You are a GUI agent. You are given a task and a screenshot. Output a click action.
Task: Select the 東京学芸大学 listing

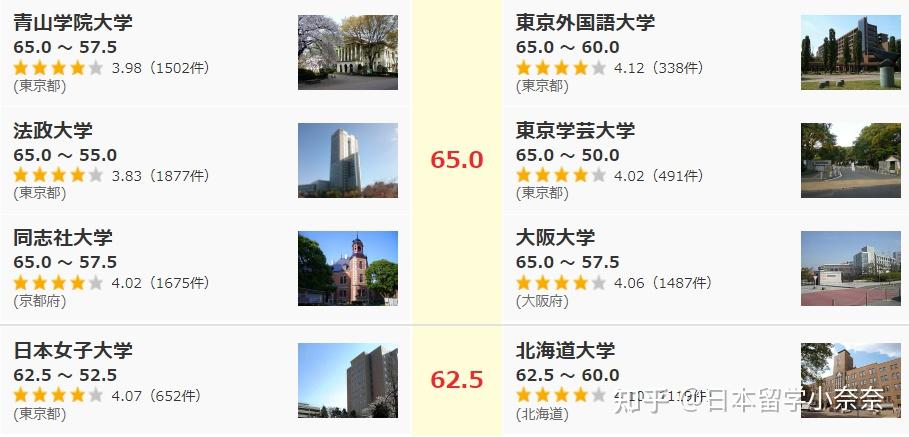pos(575,130)
